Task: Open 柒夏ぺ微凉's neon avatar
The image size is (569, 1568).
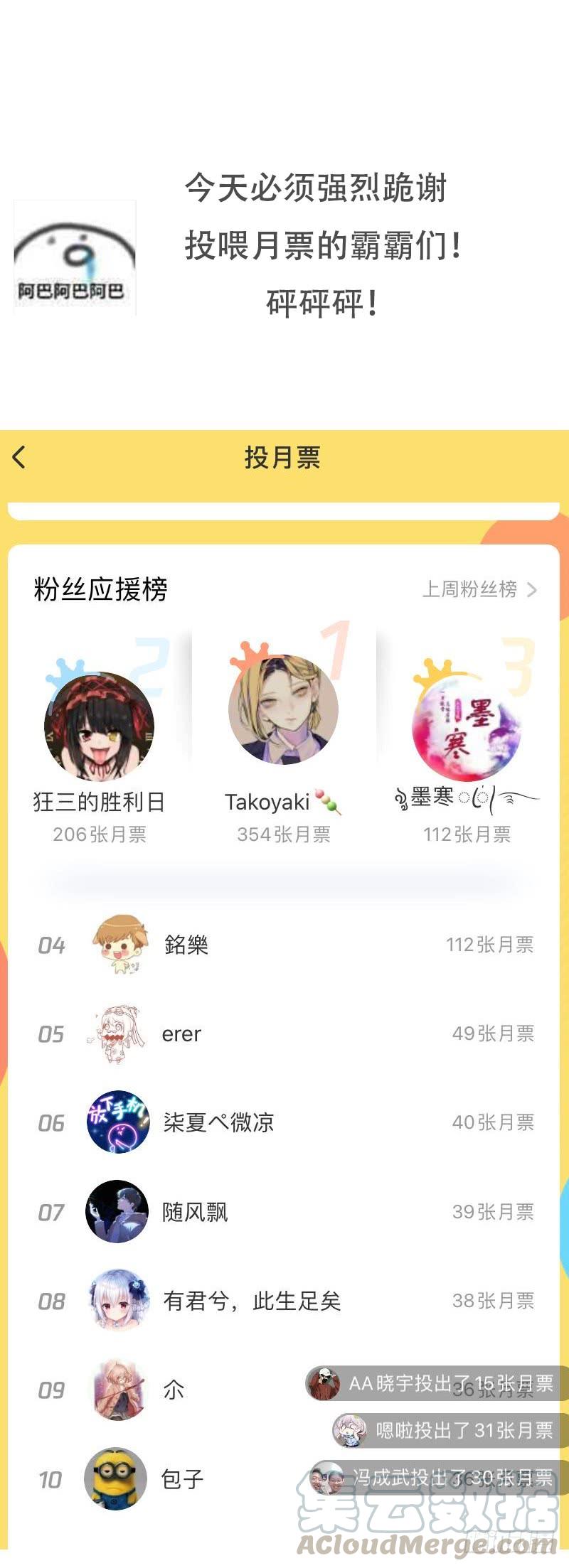Action: tap(119, 1123)
